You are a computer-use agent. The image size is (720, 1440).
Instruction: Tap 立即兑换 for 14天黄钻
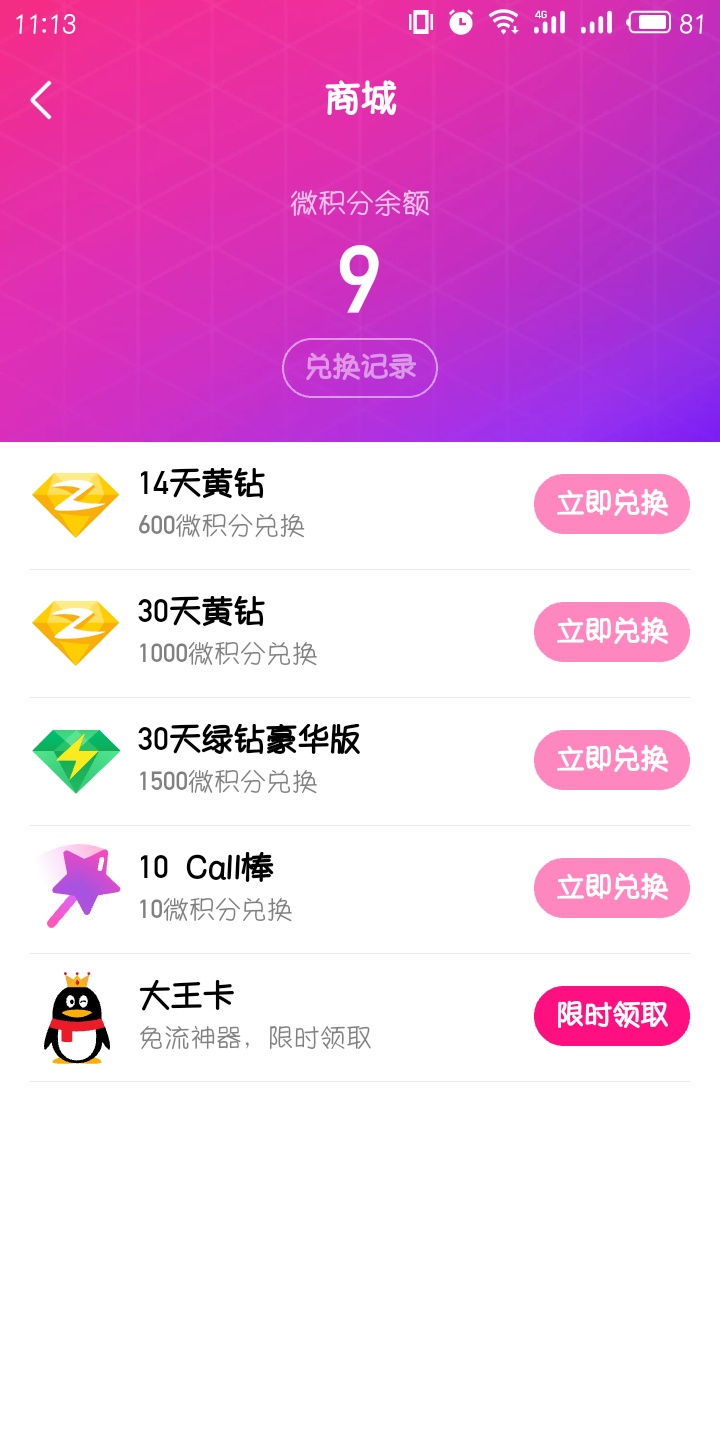pos(611,504)
